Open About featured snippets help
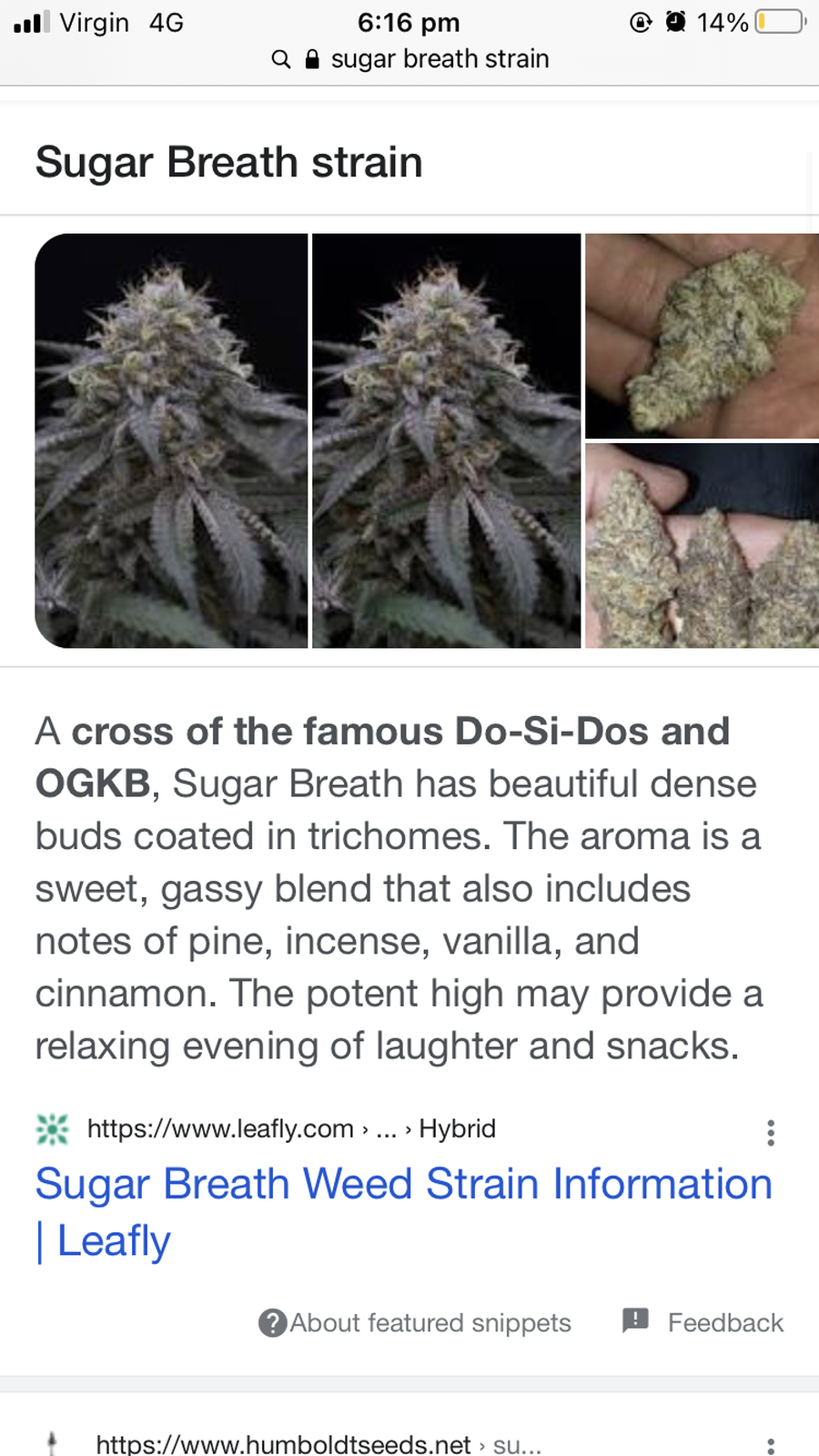Viewport: 819px width, 1456px height. [x=415, y=1322]
